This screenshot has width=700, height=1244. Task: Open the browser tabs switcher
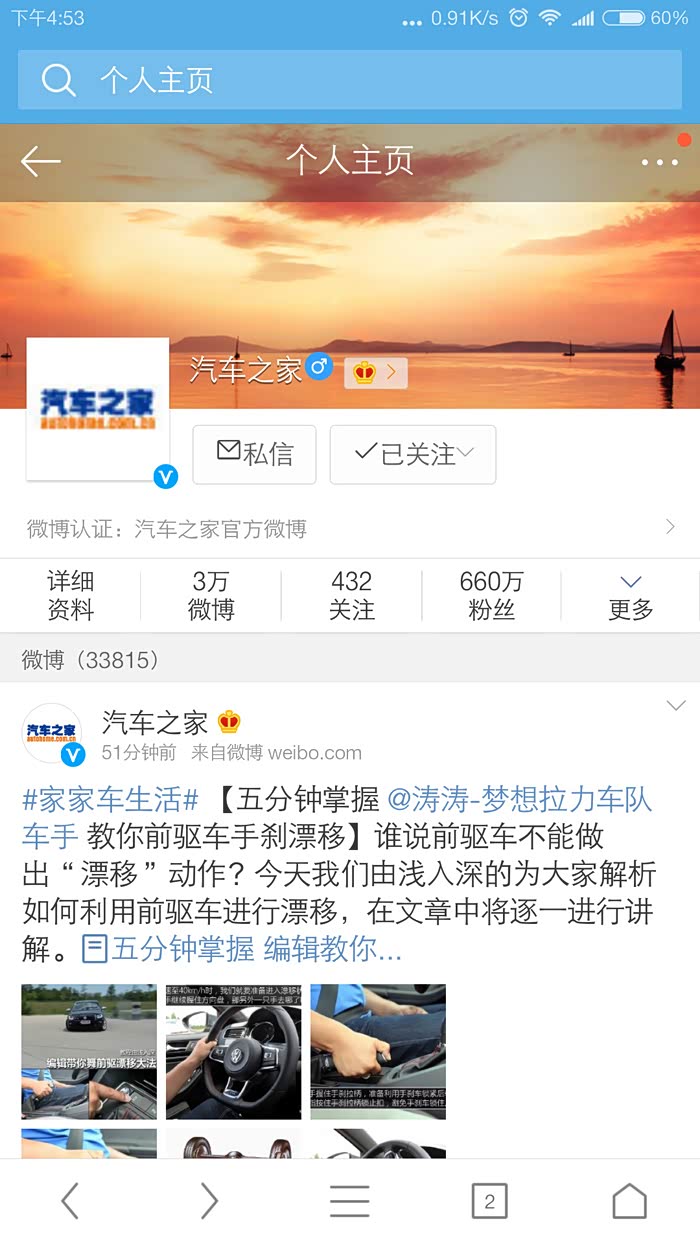click(x=489, y=1201)
